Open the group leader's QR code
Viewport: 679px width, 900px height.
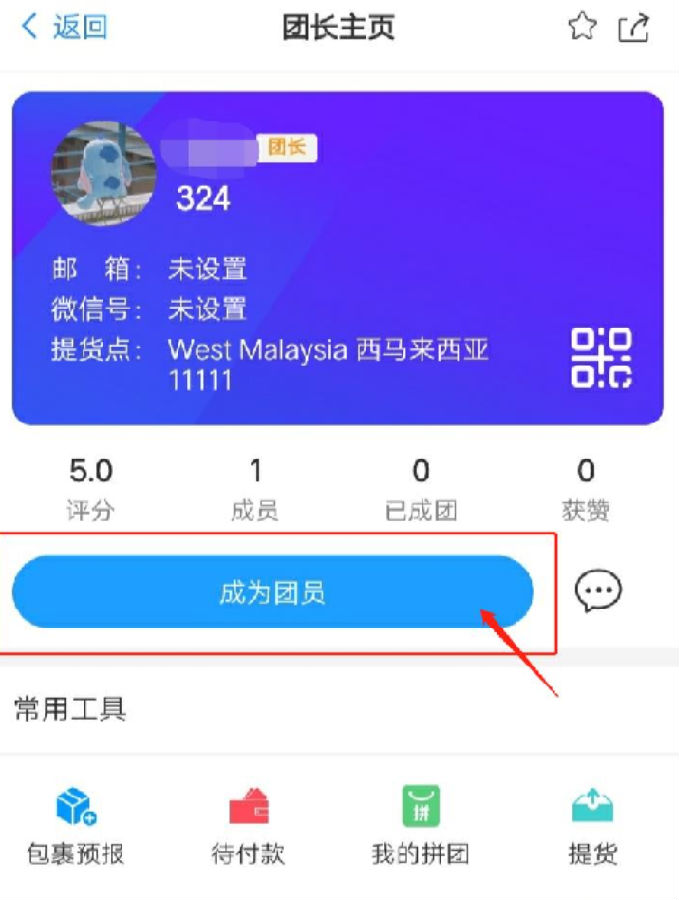coord(601,358)
